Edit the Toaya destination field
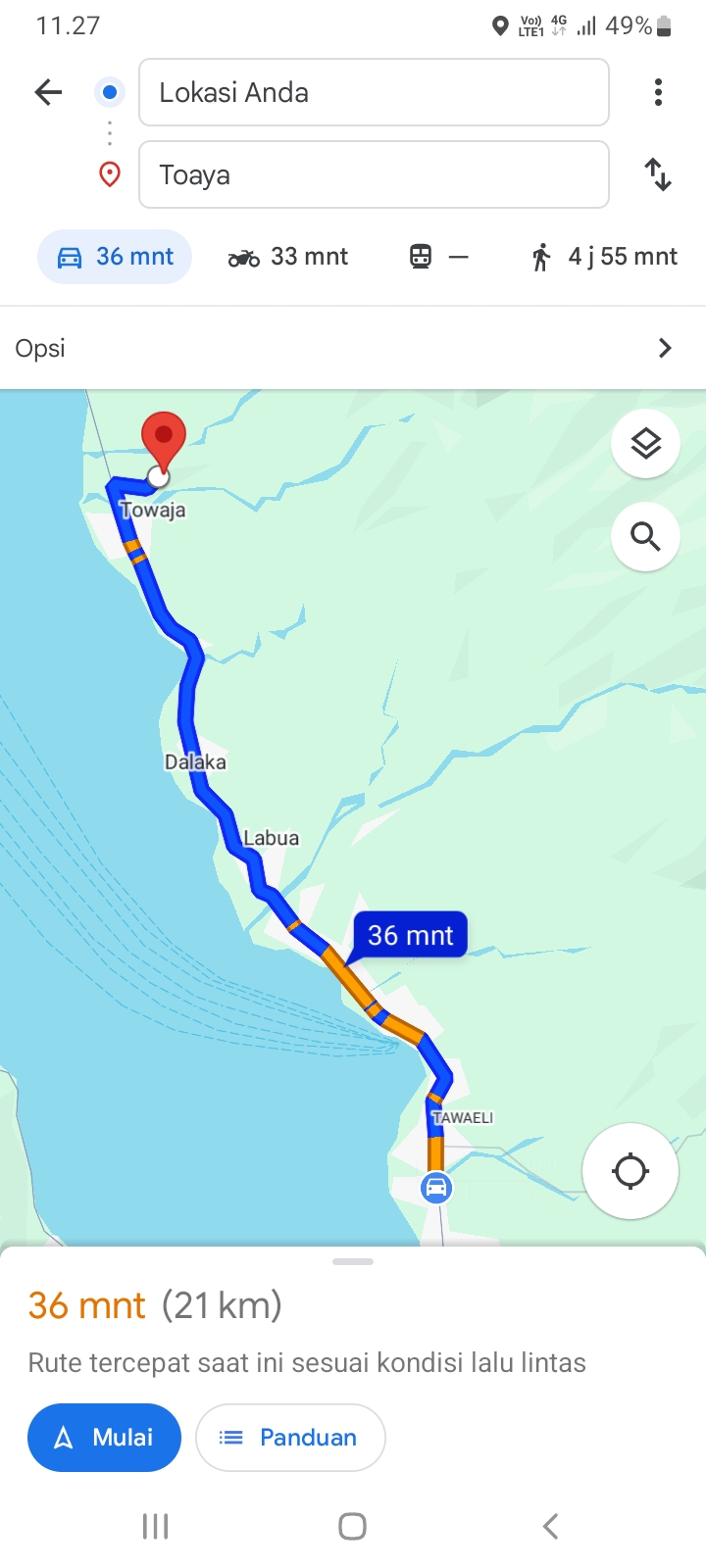This screenshot has height=1568, width=706. click(x=374, y=174)
